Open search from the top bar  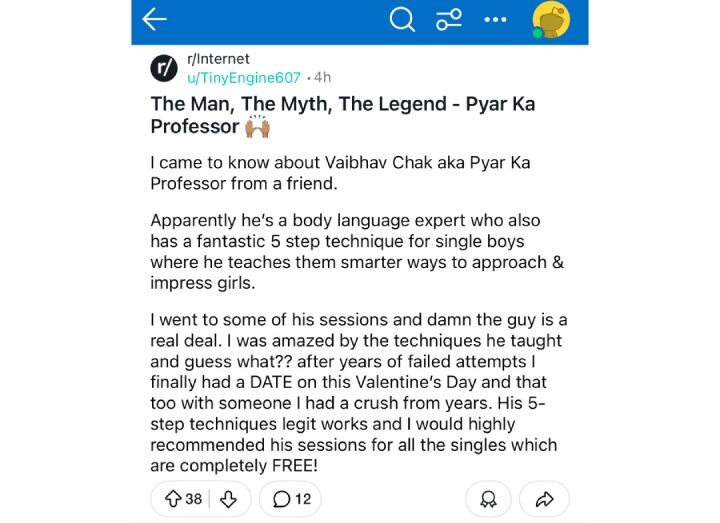[402, 19]
